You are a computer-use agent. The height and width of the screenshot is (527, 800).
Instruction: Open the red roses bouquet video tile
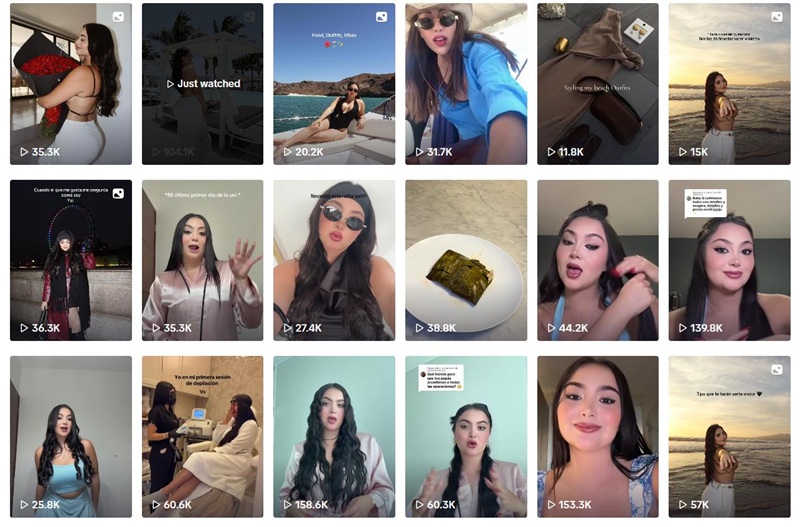(71, 84)
